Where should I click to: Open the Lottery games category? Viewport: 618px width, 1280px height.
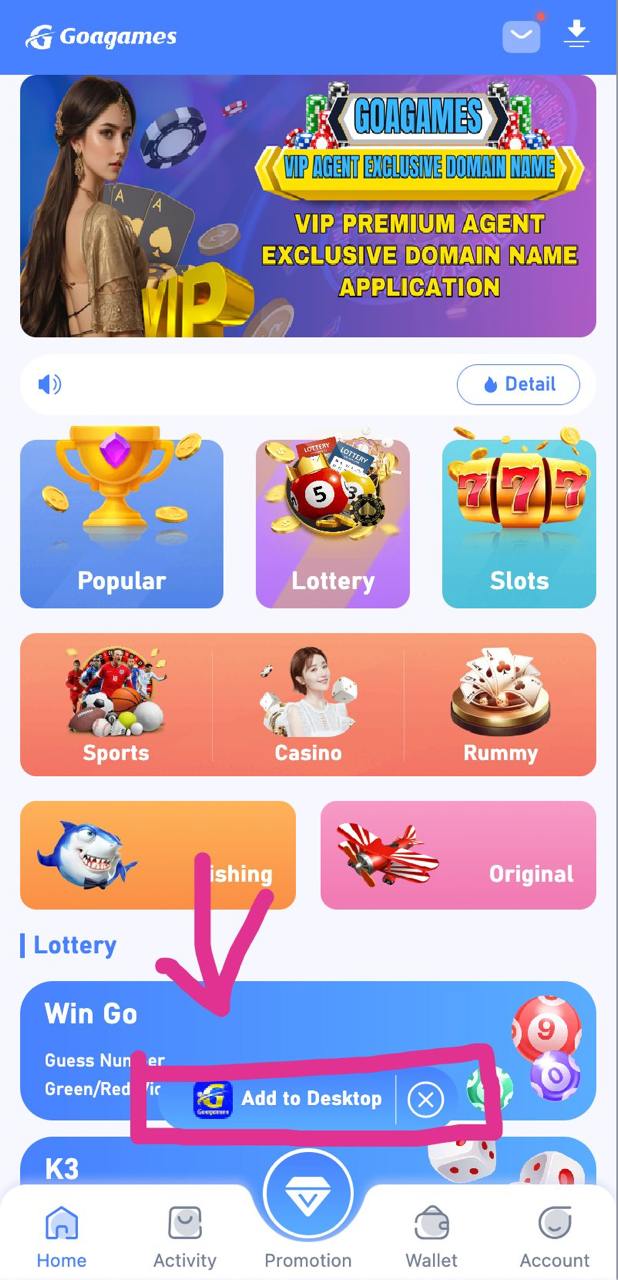tap(332, 524)
